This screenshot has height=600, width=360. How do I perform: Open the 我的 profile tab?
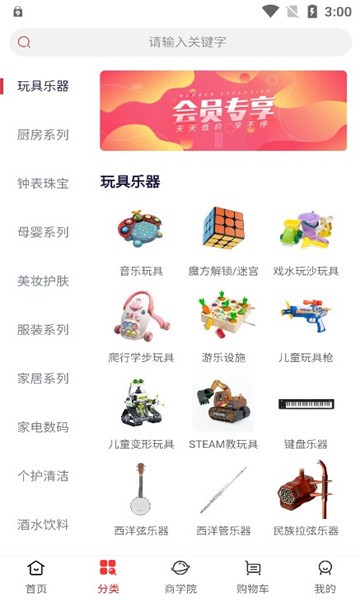[x=325, y=577]
